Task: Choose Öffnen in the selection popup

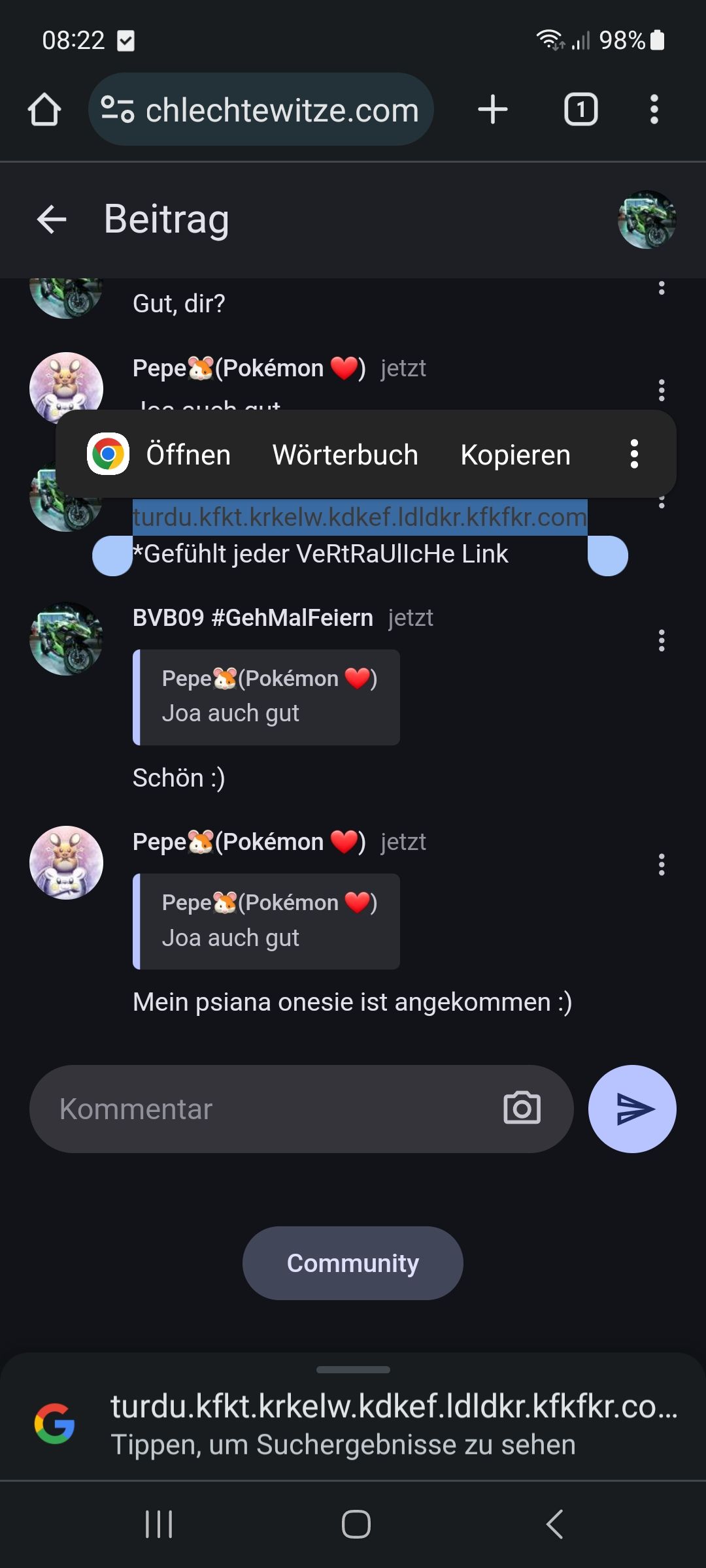Action: 188,455
